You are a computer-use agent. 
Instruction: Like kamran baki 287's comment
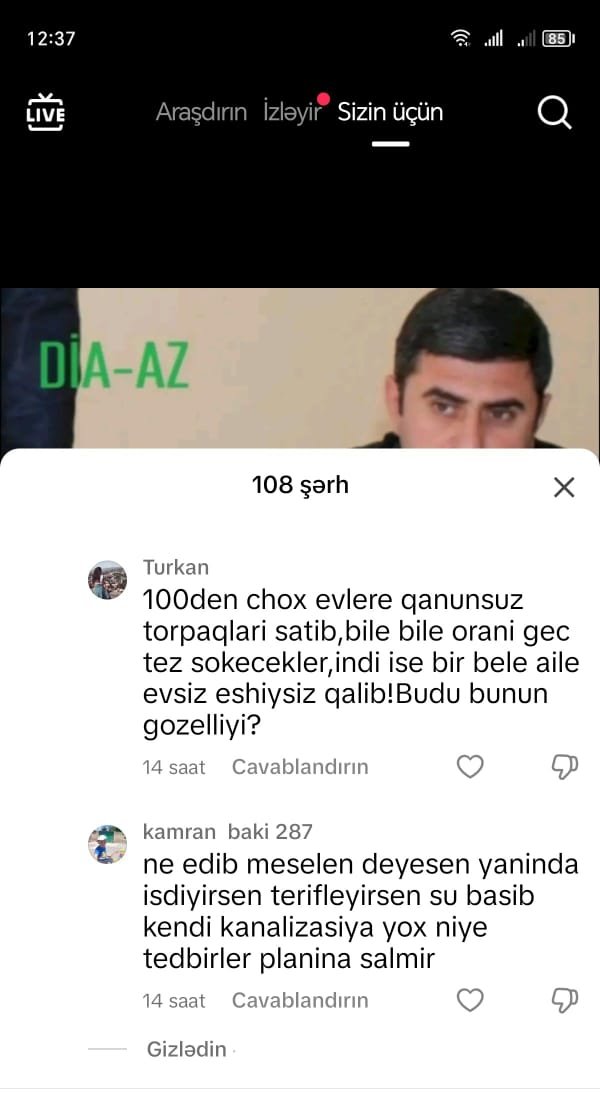(470, 1000)
